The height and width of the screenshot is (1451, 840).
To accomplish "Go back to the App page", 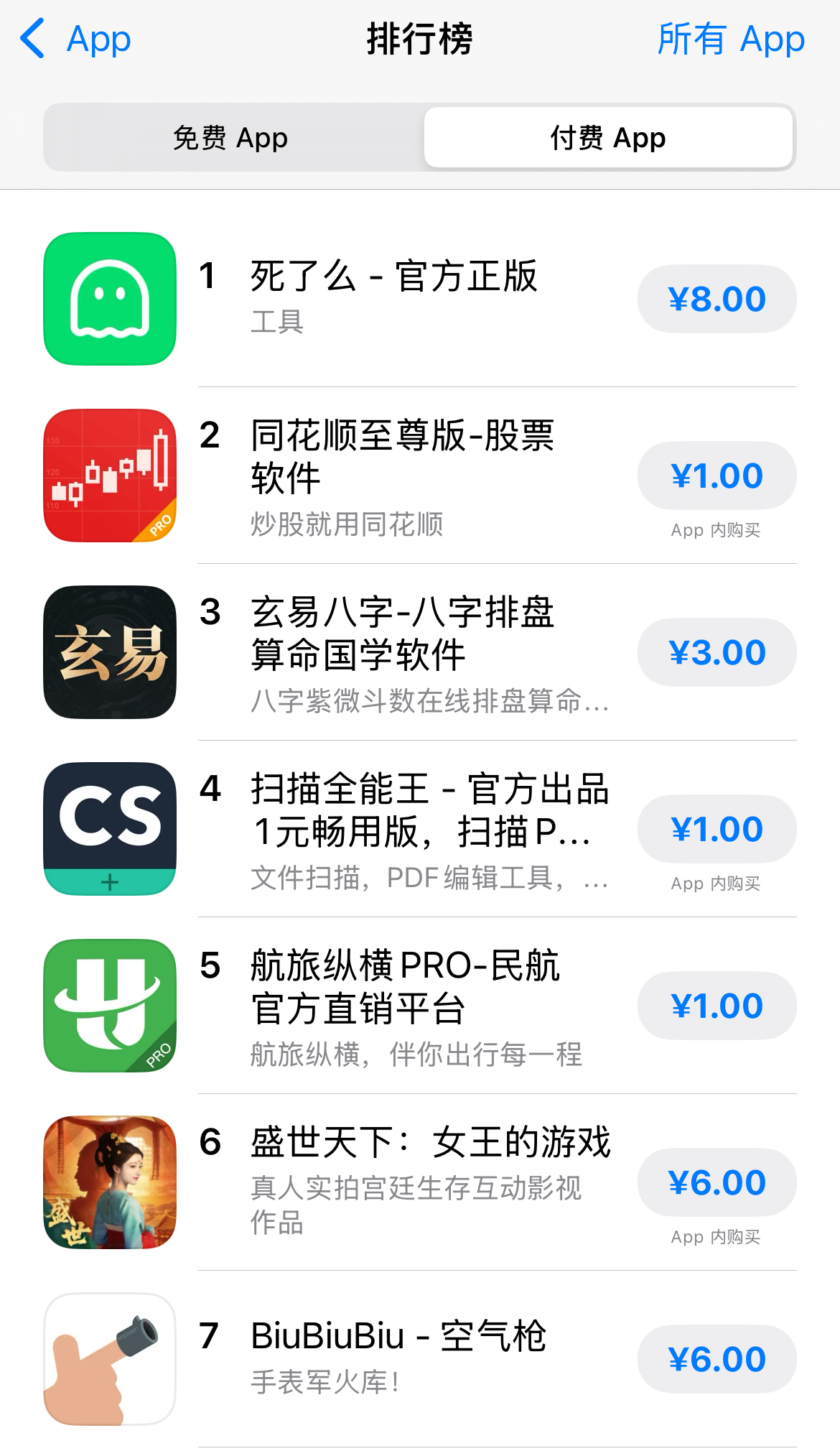I will click(75, 39).
